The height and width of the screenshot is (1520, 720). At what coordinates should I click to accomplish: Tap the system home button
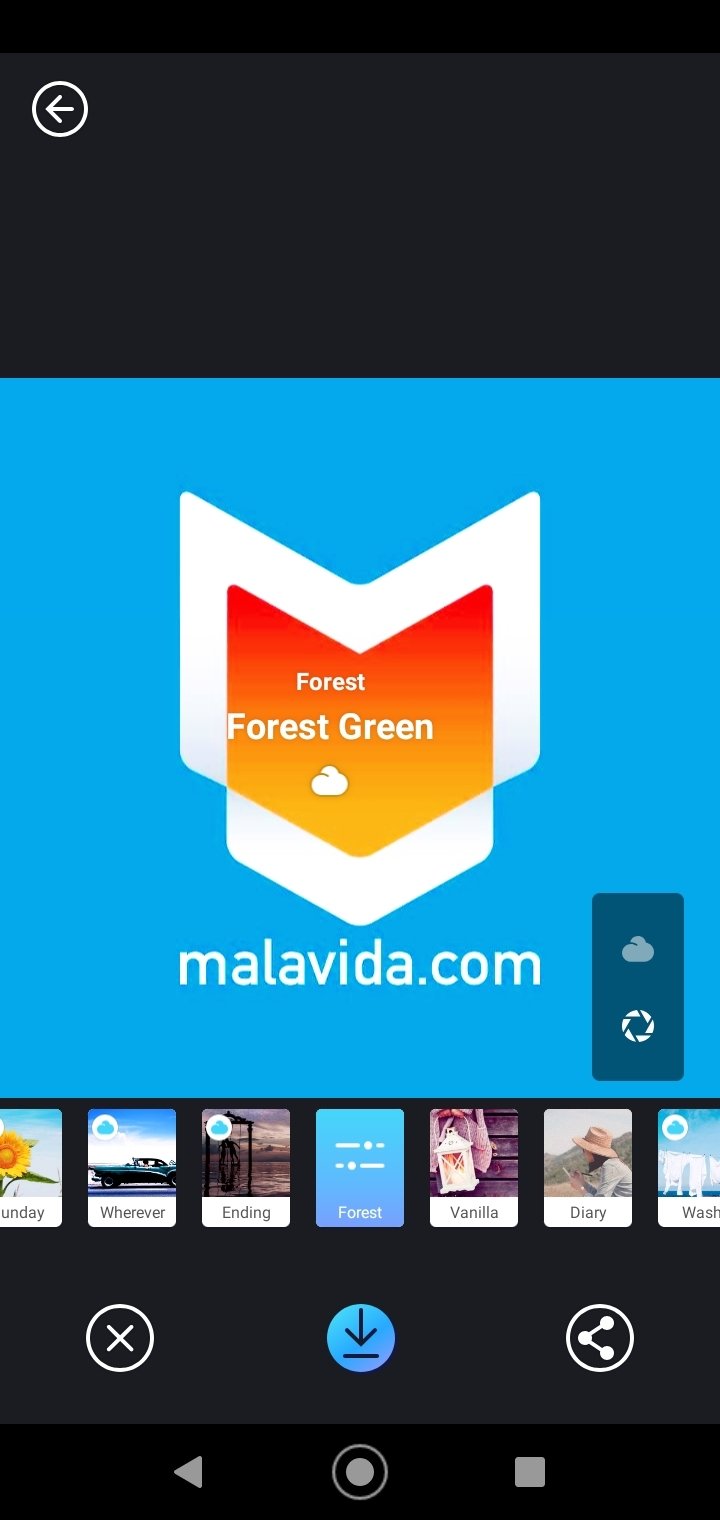pos(360,1472)
